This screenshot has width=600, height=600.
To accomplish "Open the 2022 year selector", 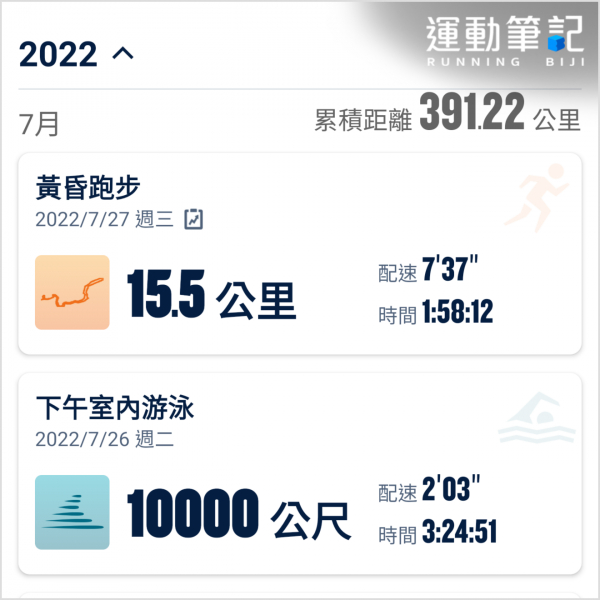I will (76, 54).
